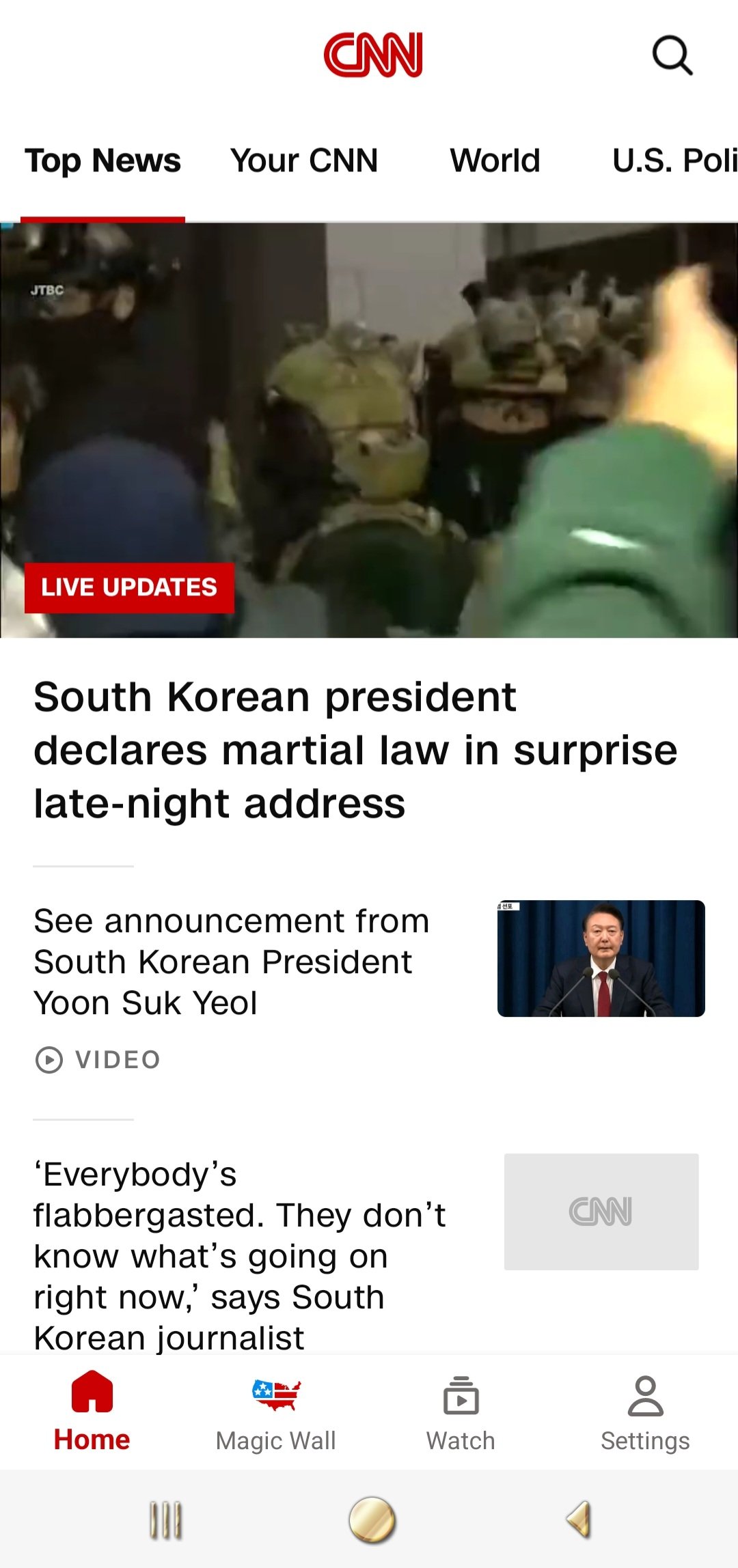Open the Settings tab
The image size is (738, 1568).
click(x=645, y=1412)
